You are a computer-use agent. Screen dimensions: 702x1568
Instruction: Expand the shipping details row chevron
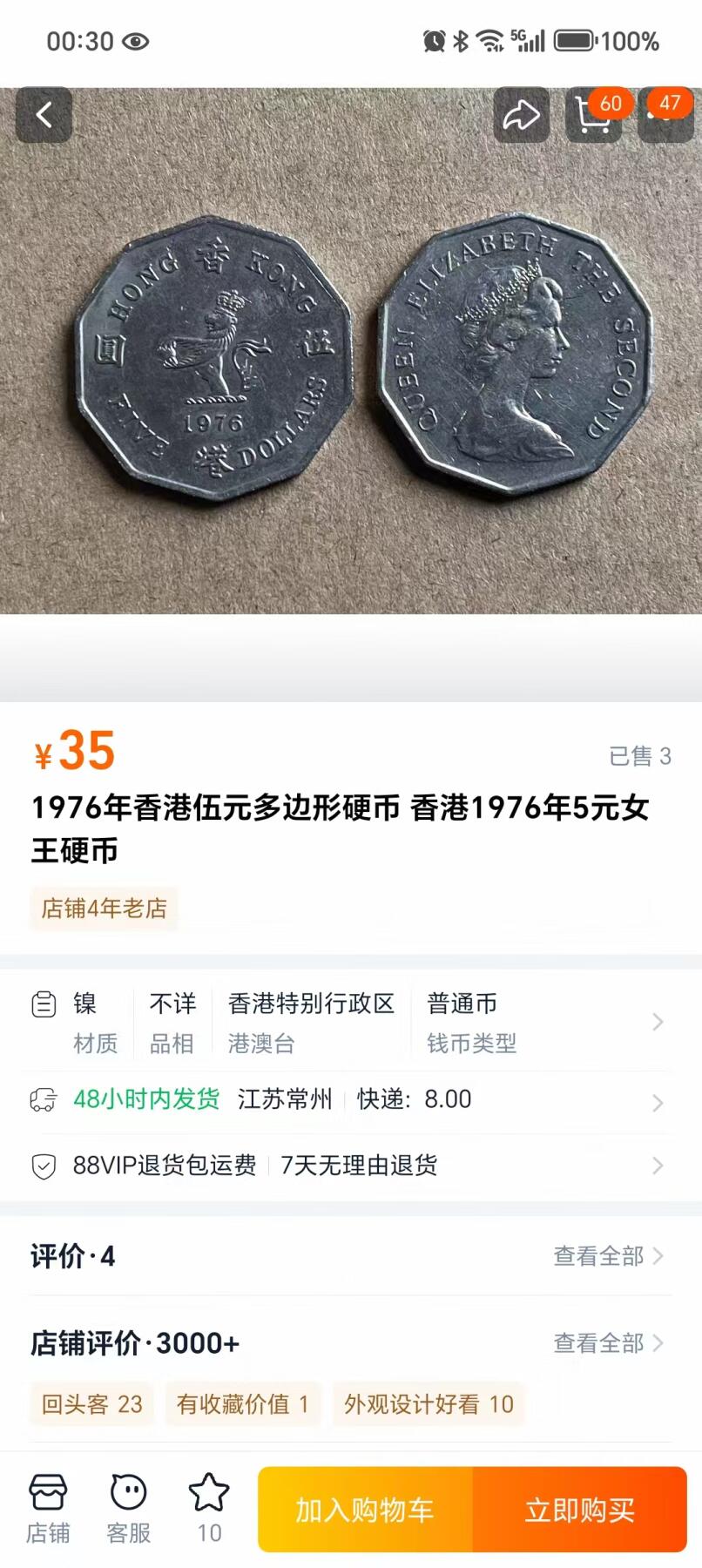click(x=658, y=1103)
